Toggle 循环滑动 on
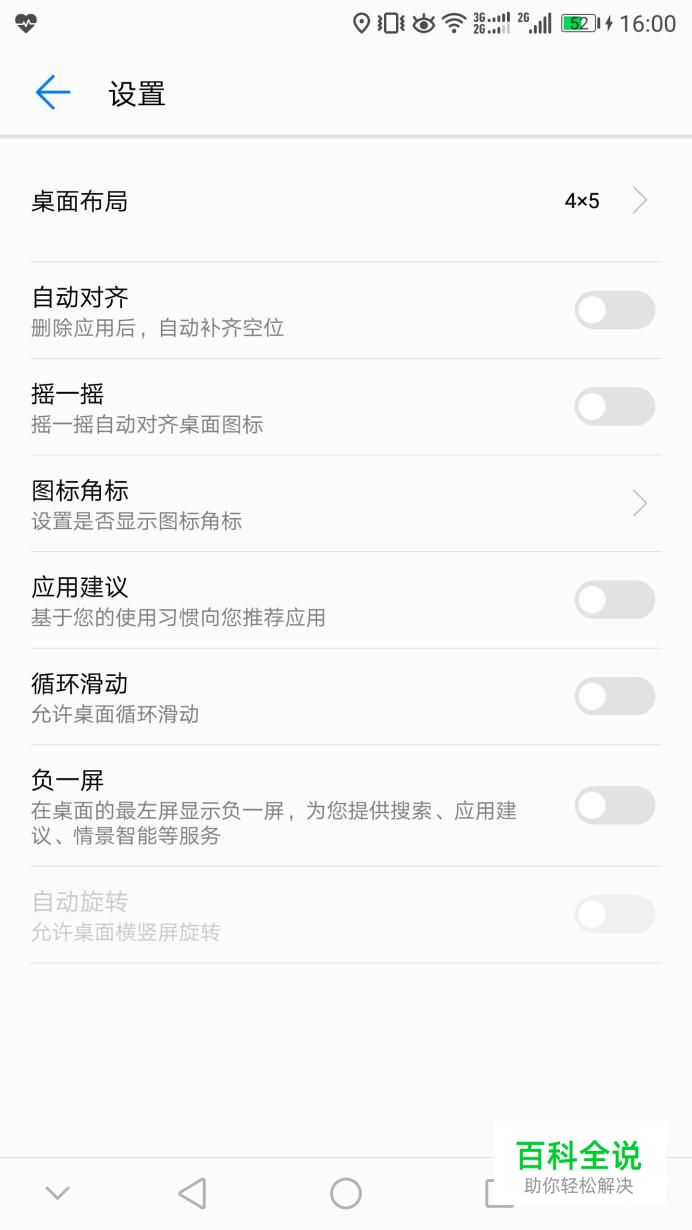The width and height of the screenshot is (692, 1230). click(x=614, y=696)
